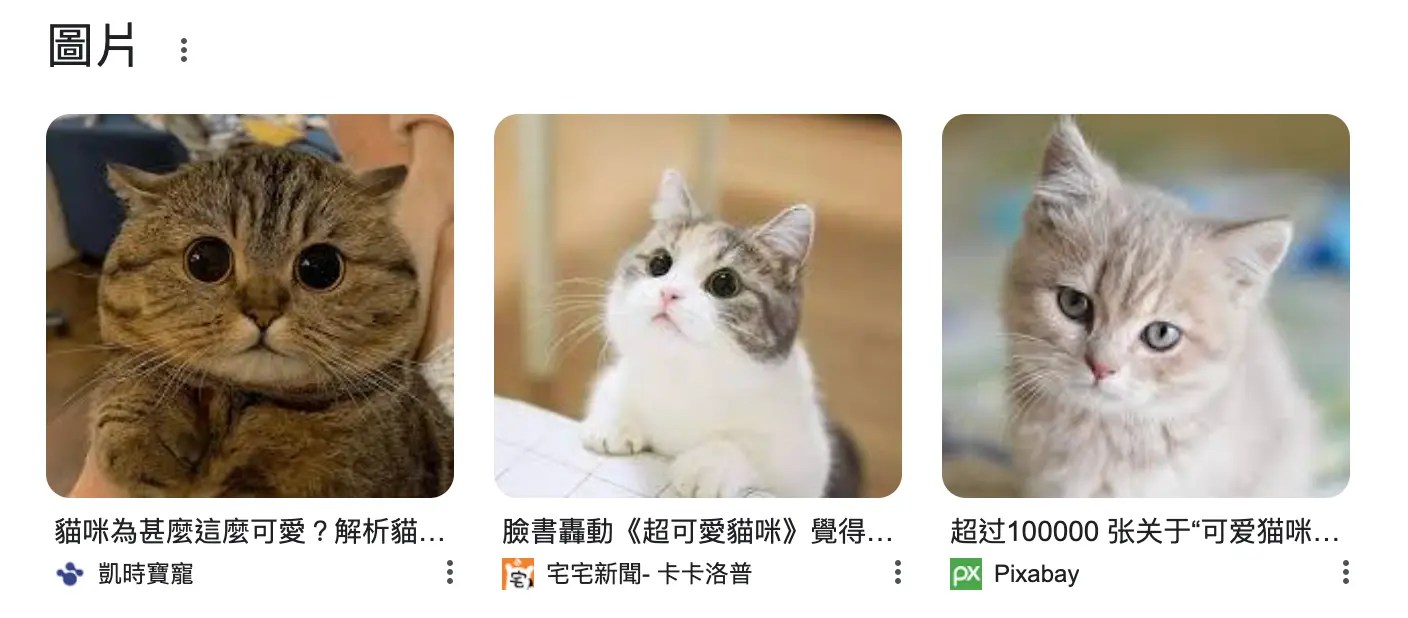Open the Pixabay grey kitten image
This screenshot has width=1408, height=618.
click(1145, 305)
